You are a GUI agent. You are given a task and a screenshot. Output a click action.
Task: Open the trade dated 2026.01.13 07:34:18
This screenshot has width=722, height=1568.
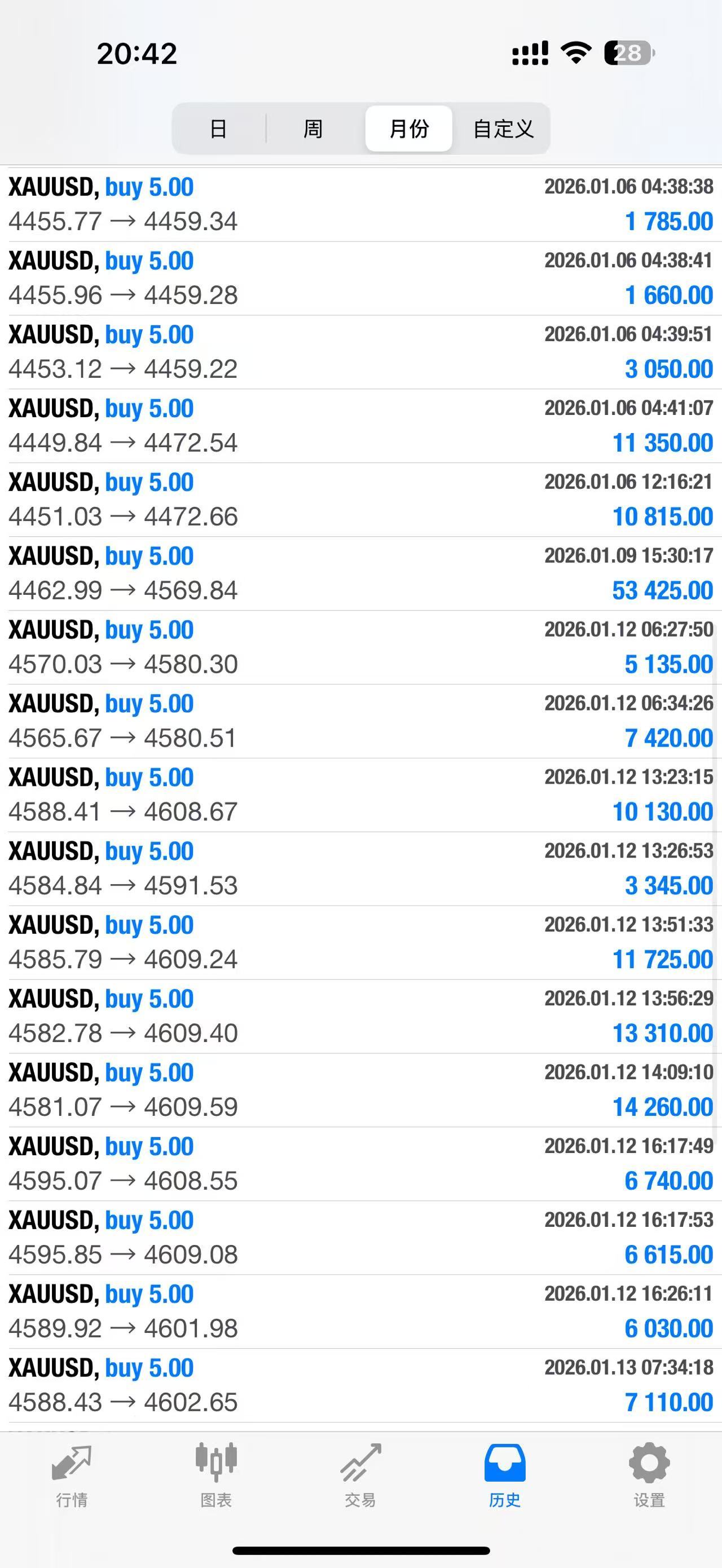pyautogui.click(x=361, y=1385)
